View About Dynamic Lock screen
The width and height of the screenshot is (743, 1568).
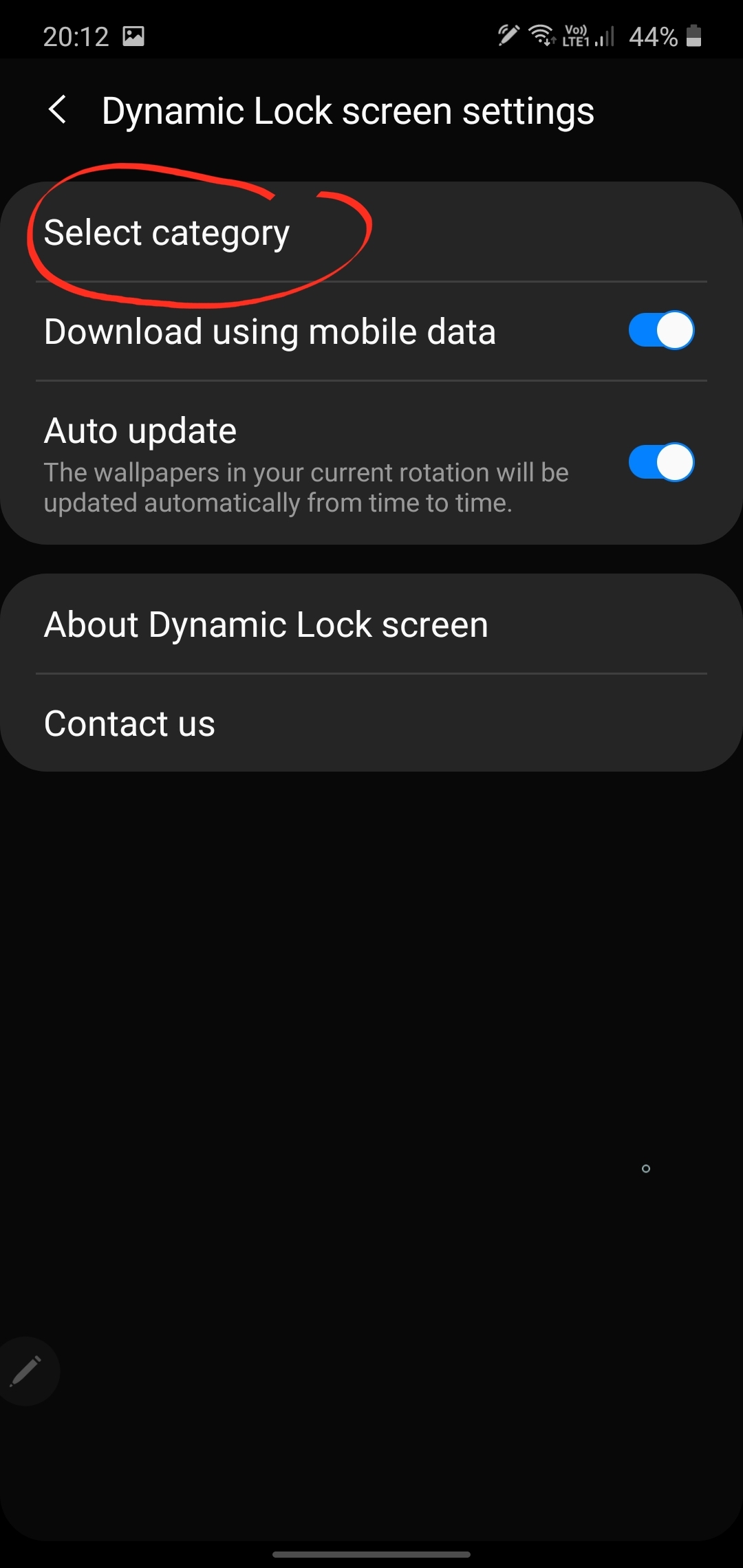pos(265,624)
